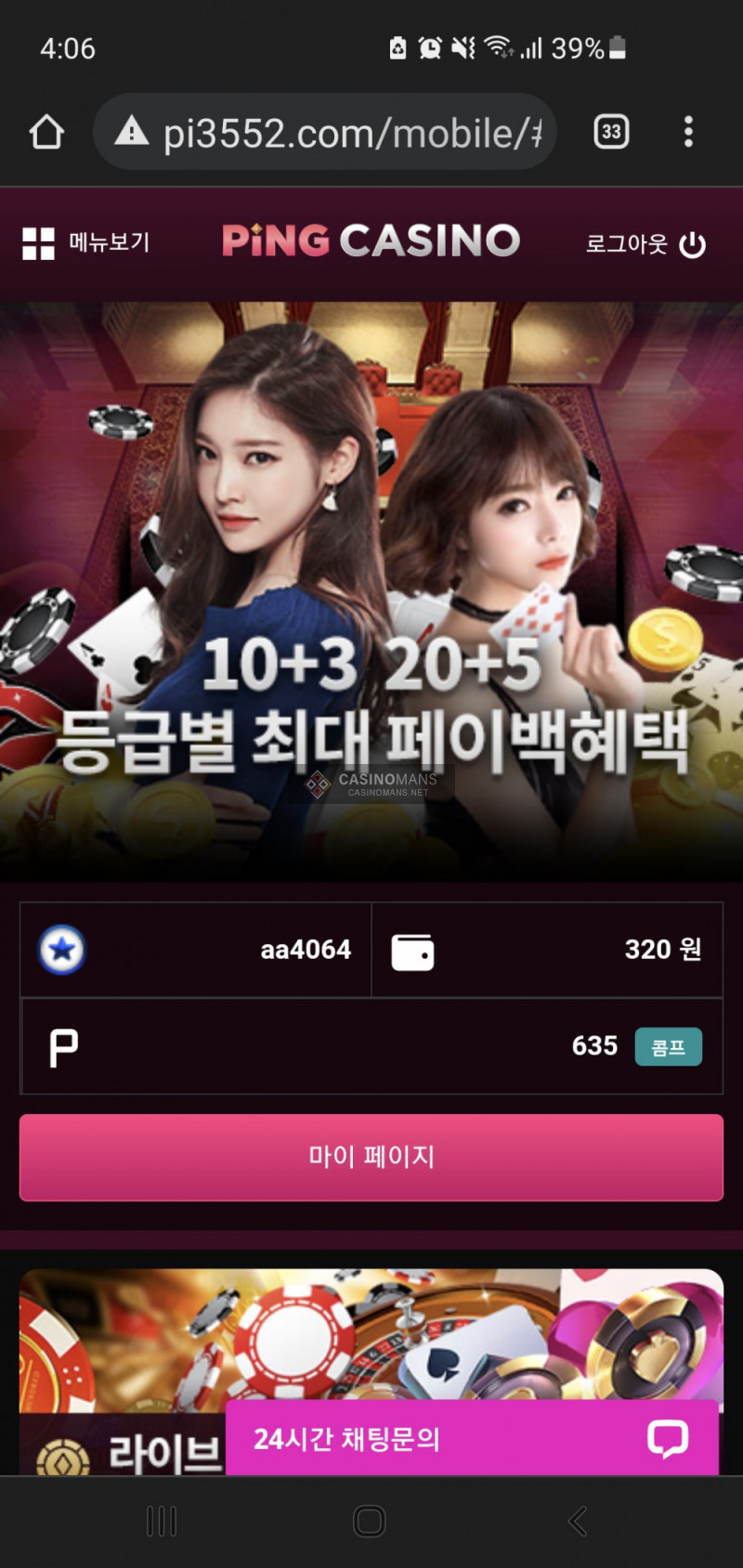Screen dimensions: 743x1568
Task: Open the wallet balance 320 원
Action: coord(548,950)
